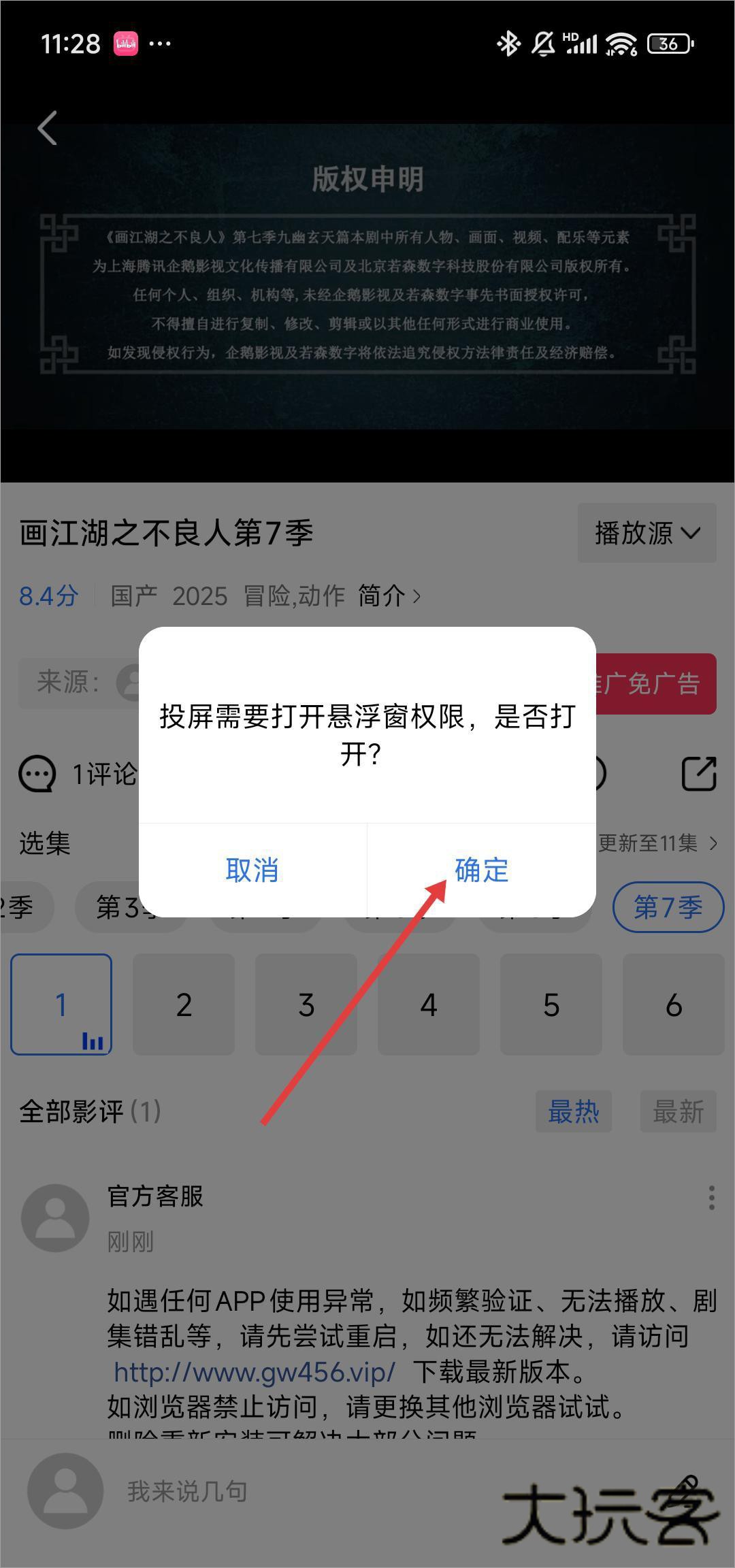
Task: Select the 第7季 season chip
Action: (668, 907)
